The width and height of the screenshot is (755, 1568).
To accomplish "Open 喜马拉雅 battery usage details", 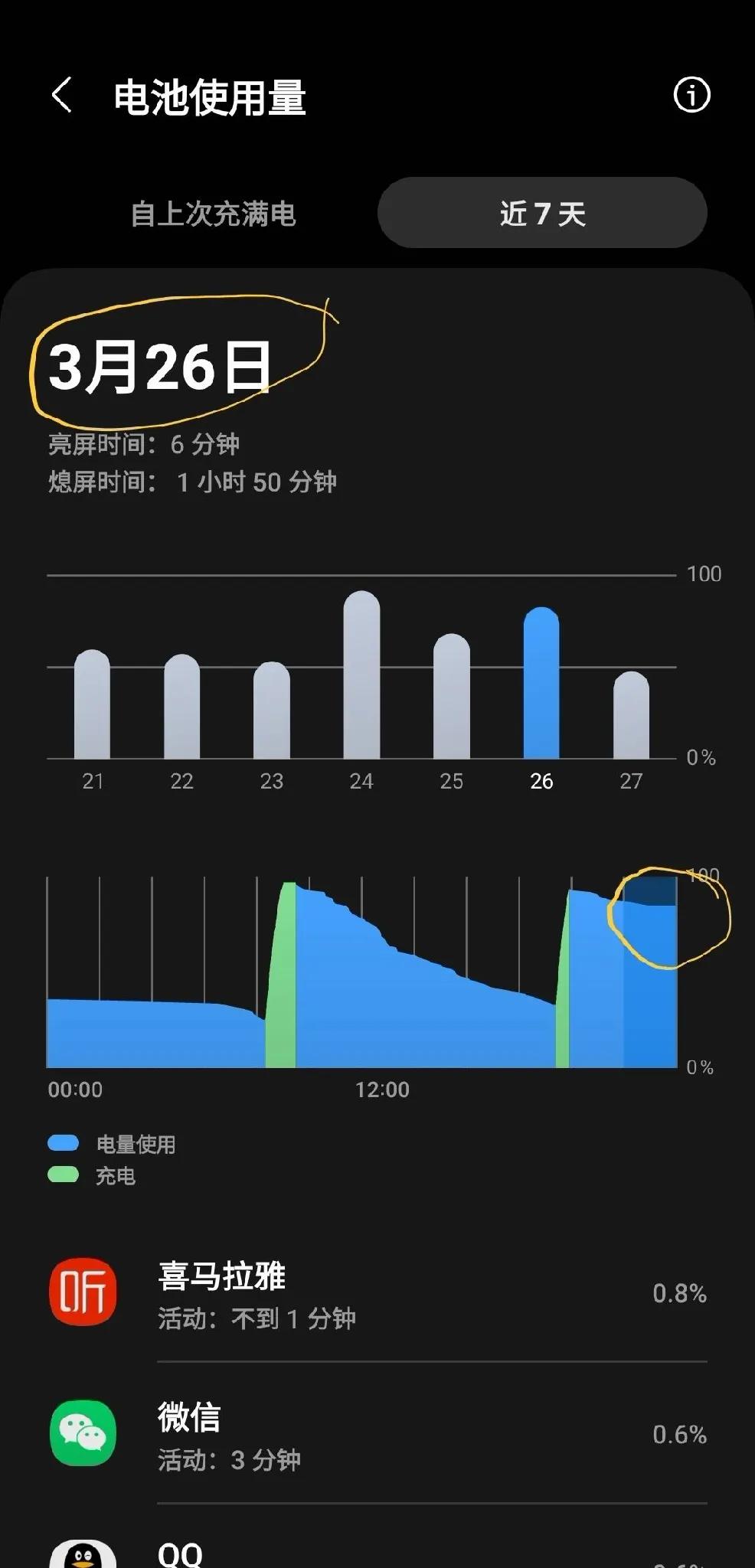I will coord(377,1292).
